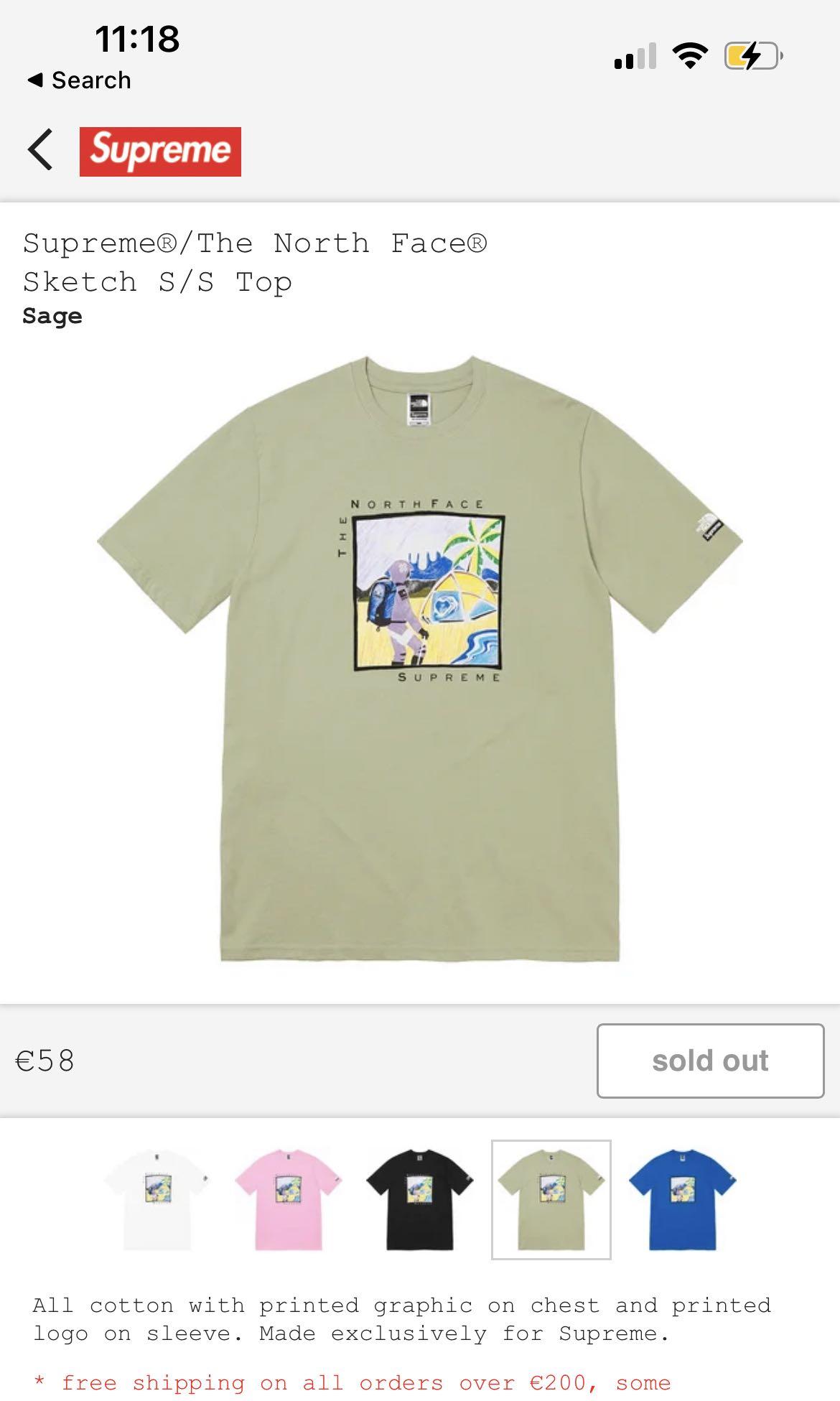Pick the sage t-shirt color variant
Viewport: 840px width, 1401px height.
(551, 1199)
